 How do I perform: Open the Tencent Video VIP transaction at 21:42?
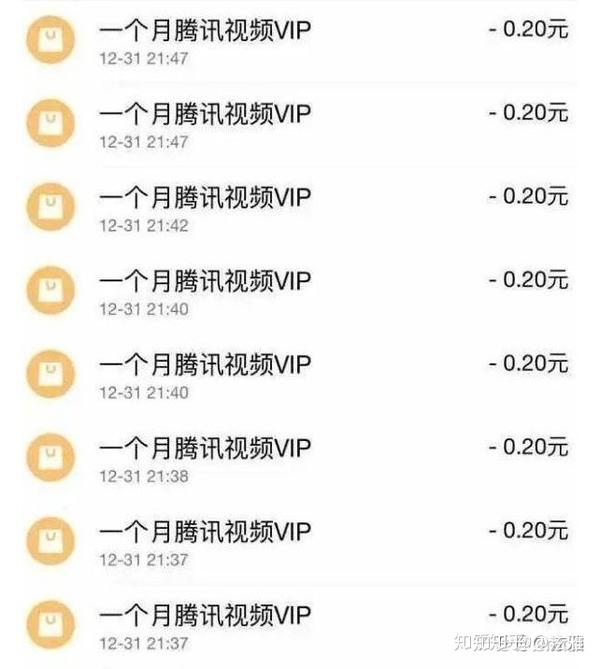point(205,196)
